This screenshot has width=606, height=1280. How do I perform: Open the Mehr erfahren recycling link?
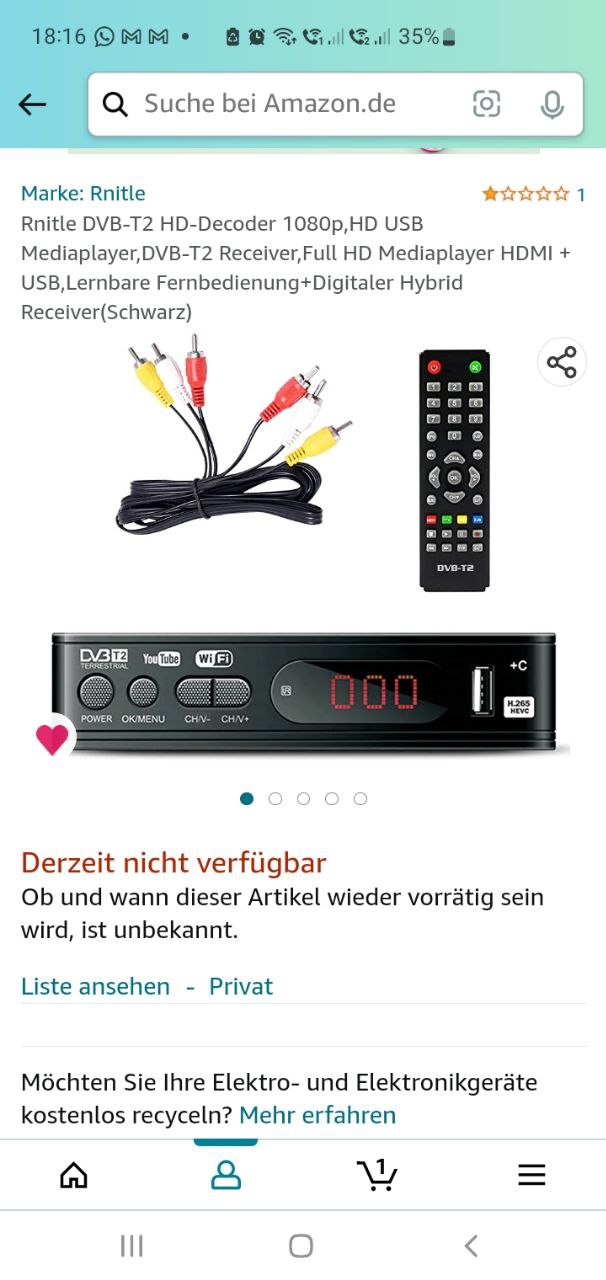[317, 1114]
